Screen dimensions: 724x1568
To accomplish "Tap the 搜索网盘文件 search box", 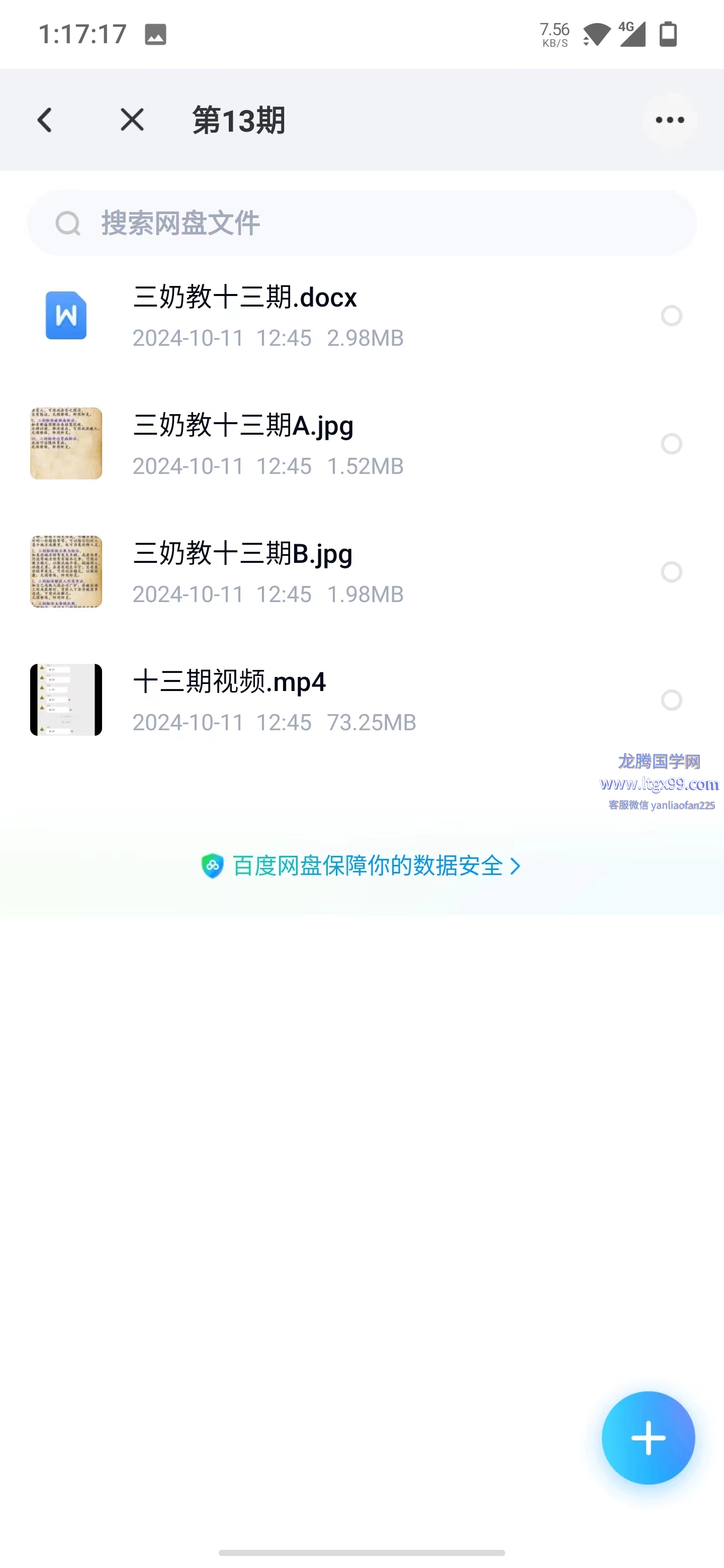I will (361, 223).
